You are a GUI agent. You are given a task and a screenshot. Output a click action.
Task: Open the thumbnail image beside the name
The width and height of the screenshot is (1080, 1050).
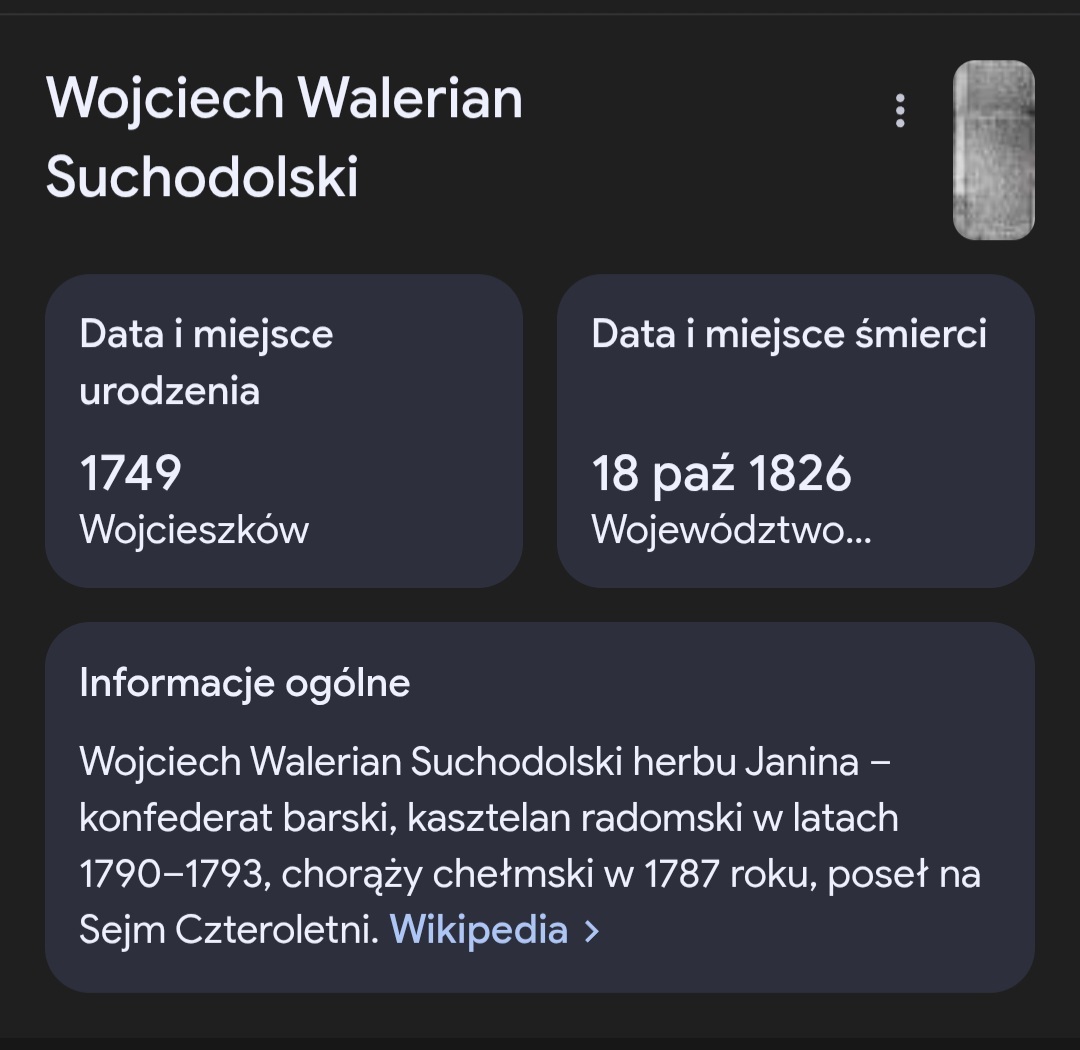993,150
